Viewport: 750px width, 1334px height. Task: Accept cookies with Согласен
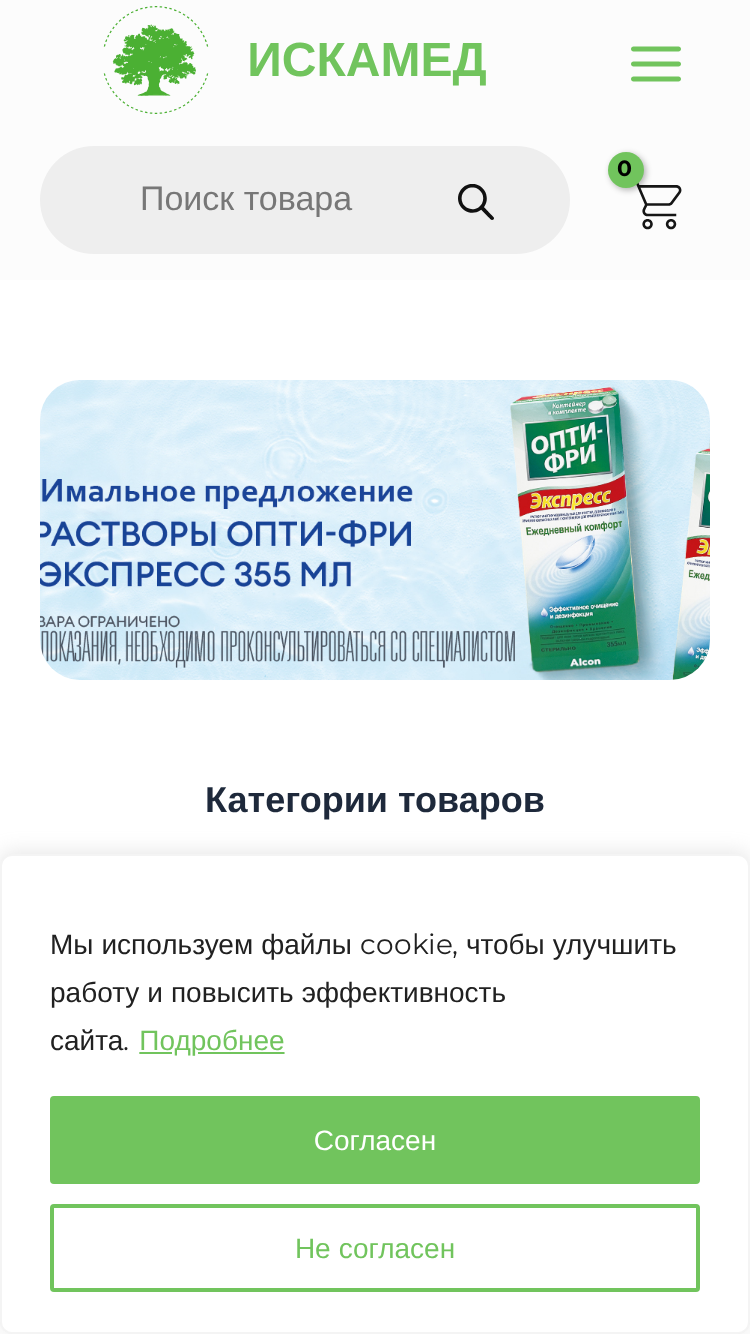(375, 1140)
